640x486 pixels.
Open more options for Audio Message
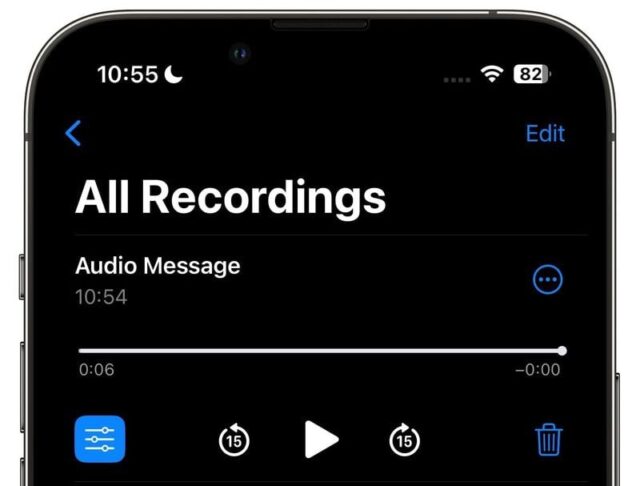[547, 280]
